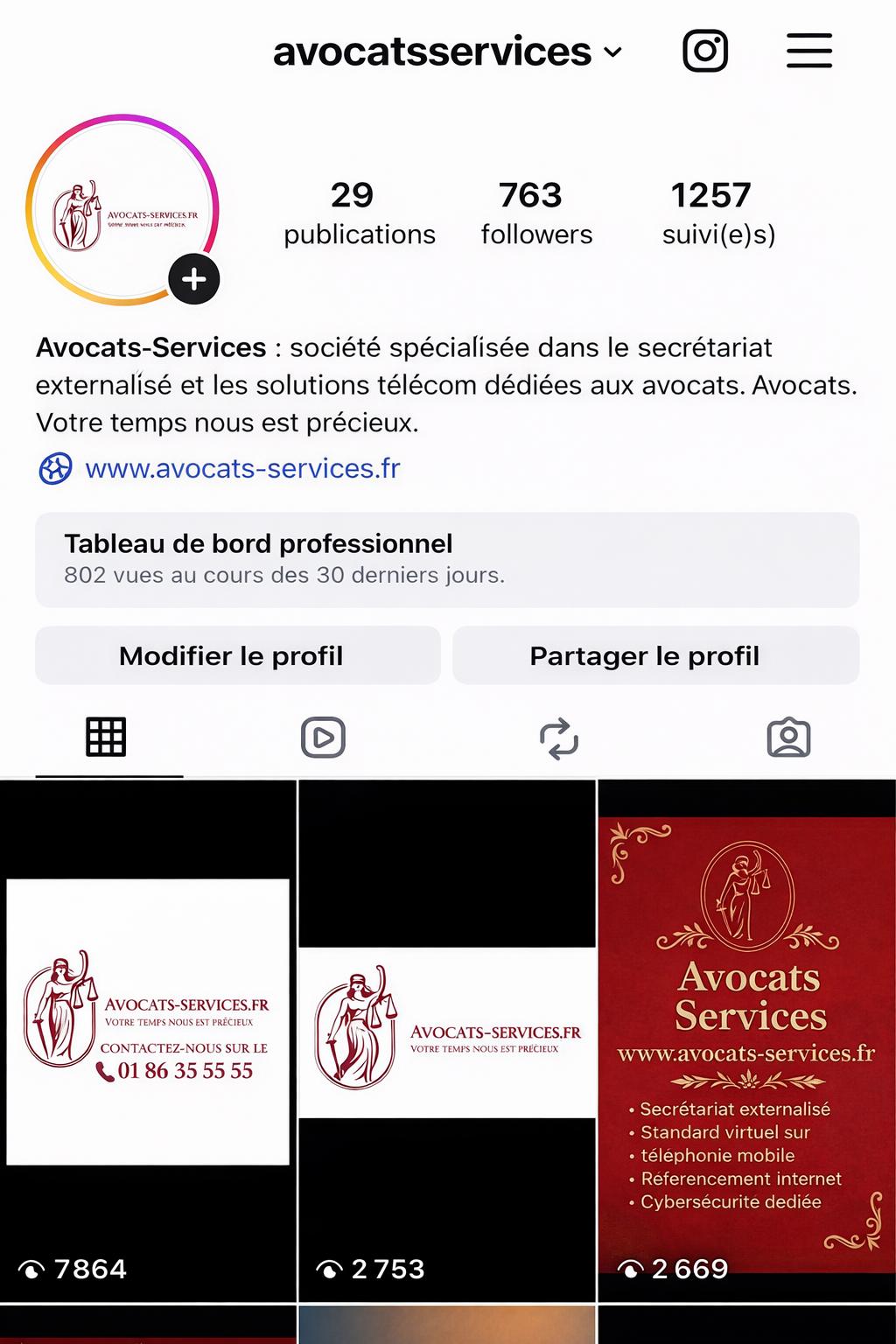
Task: Switch to the posts grid tab
Action: click(x=106, y=737)
